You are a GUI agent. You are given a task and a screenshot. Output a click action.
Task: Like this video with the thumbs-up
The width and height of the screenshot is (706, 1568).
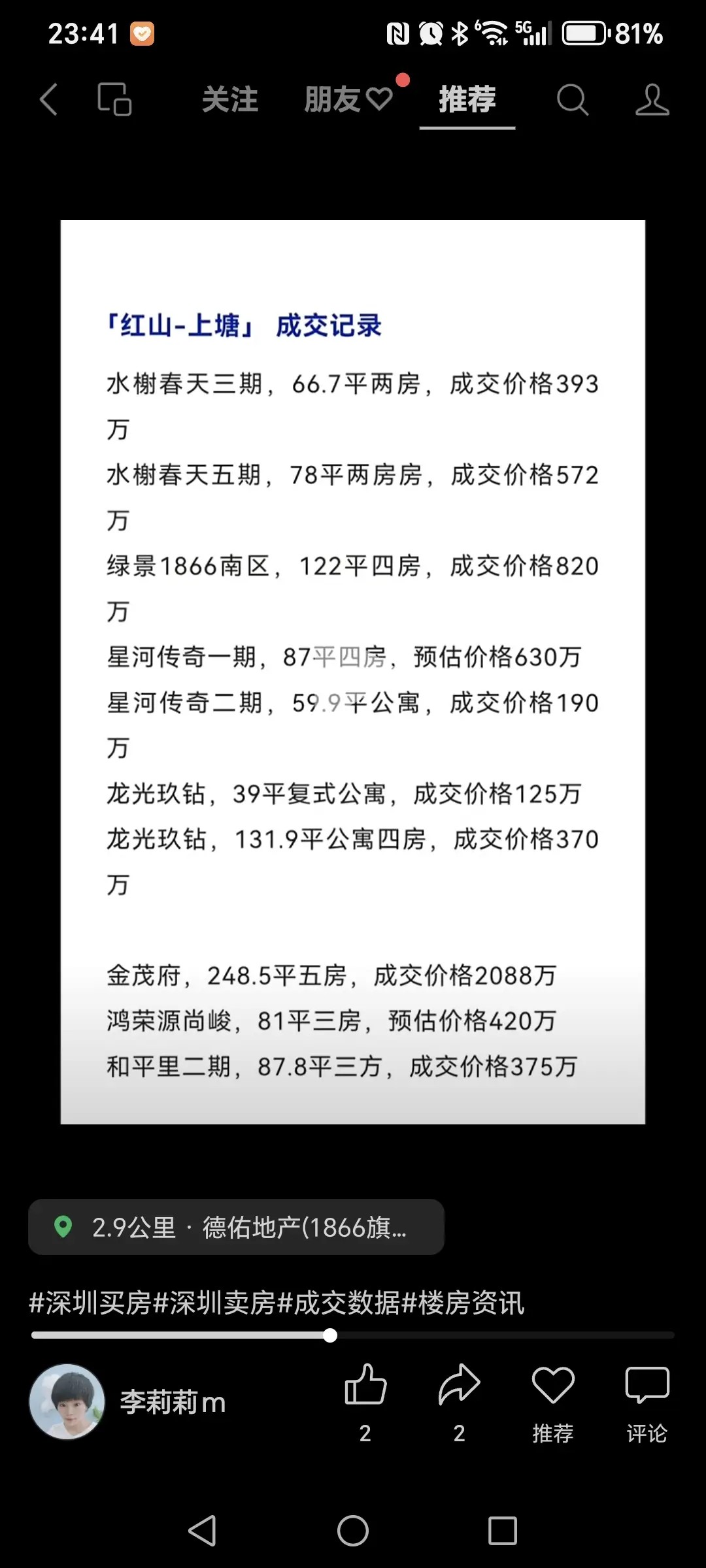[365, 1385]
